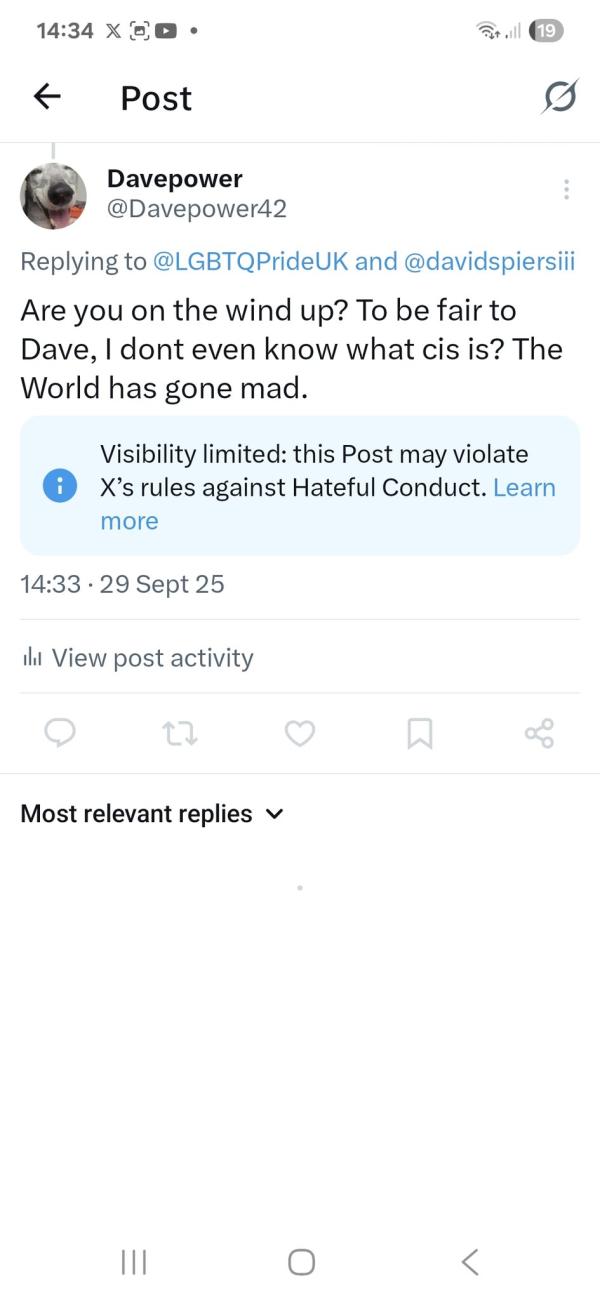This screenshot has width=600, height=1300.
Task: Open Davepower's profile picture
Action: click(53, 196)
